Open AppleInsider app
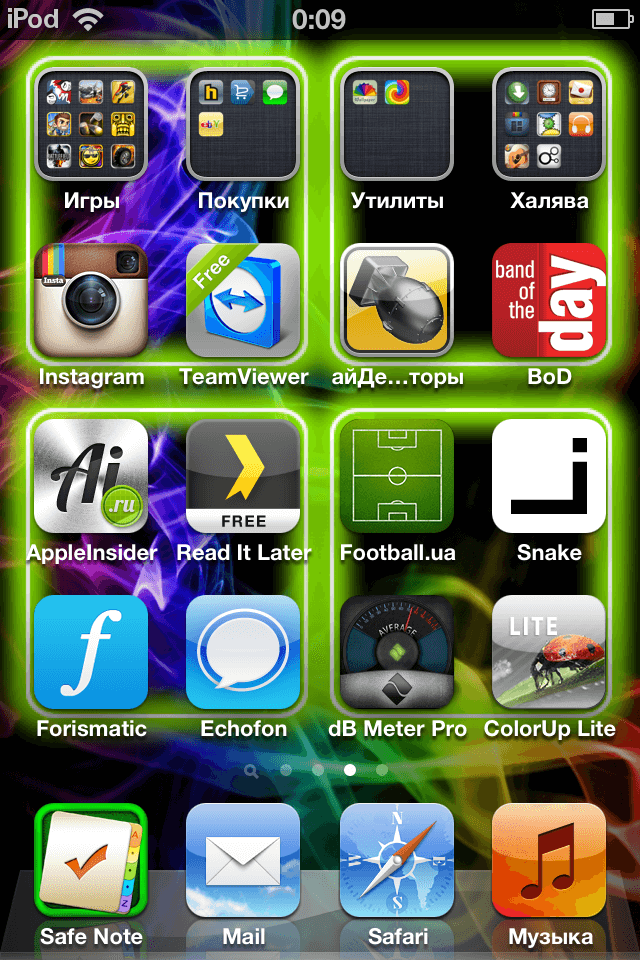640x960 pixels. (x=91, y=476)
